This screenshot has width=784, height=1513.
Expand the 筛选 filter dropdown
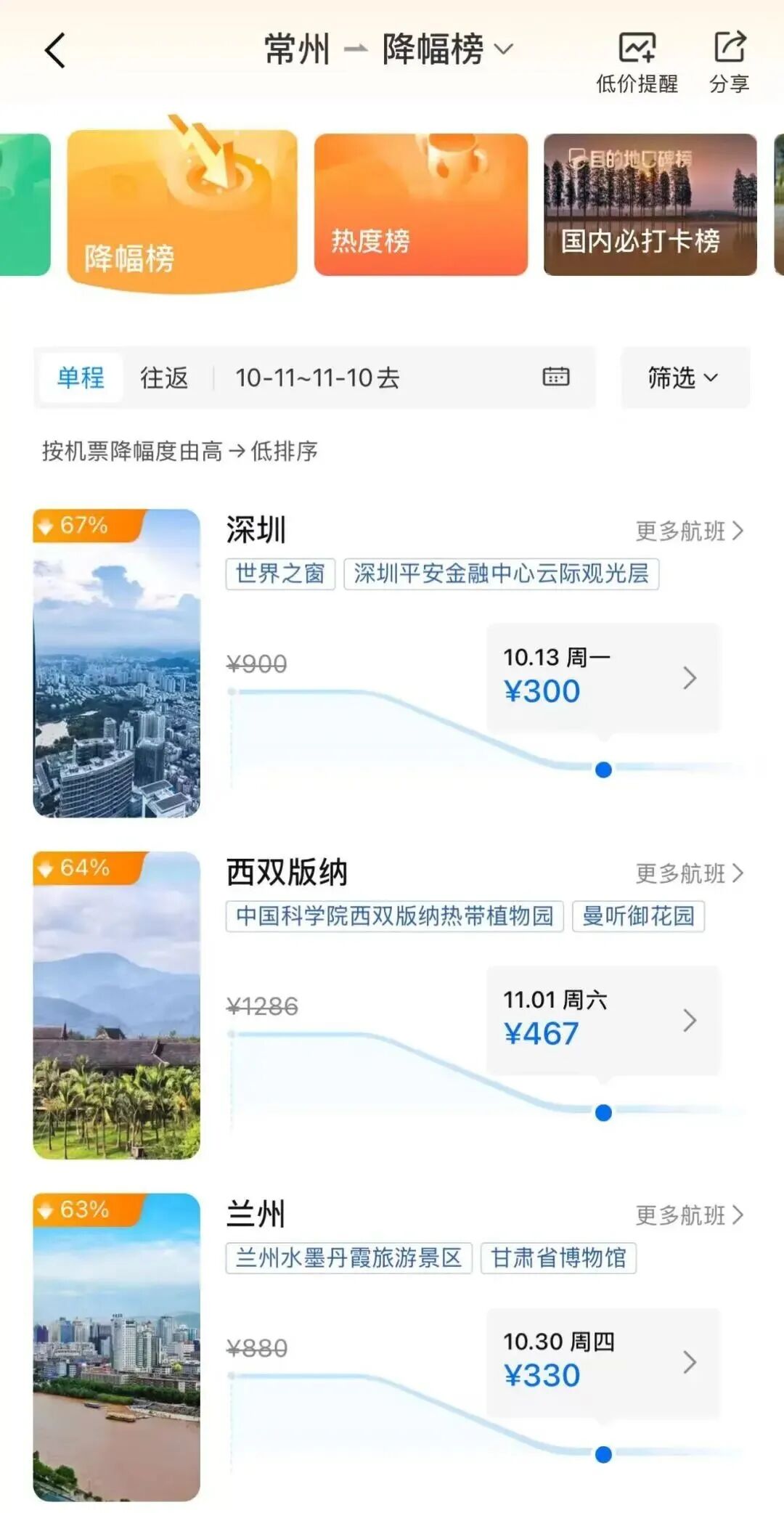(x=684, y=378)
